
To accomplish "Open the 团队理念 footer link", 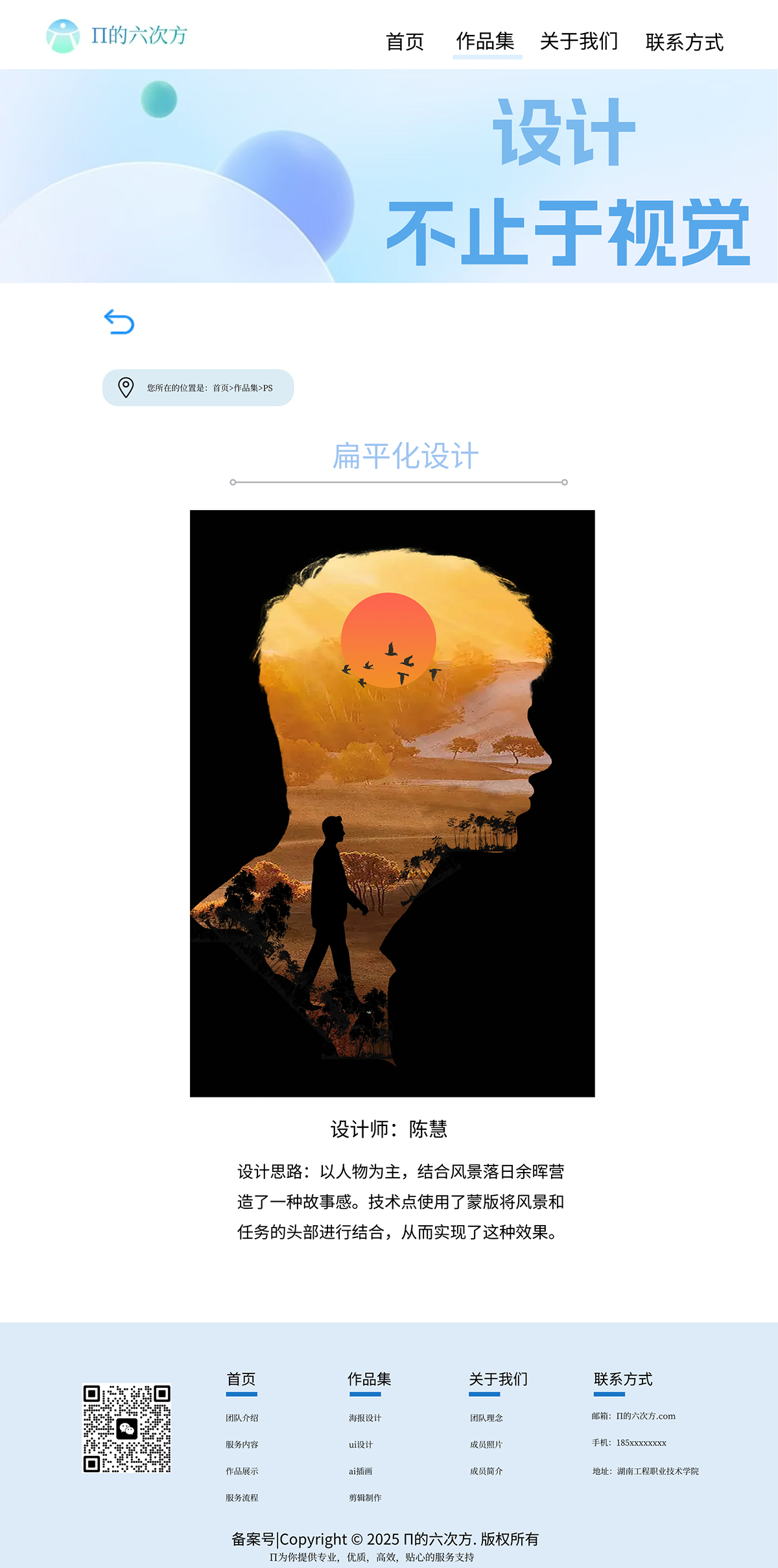I will pyautogui.click(x=486, y=1418).
